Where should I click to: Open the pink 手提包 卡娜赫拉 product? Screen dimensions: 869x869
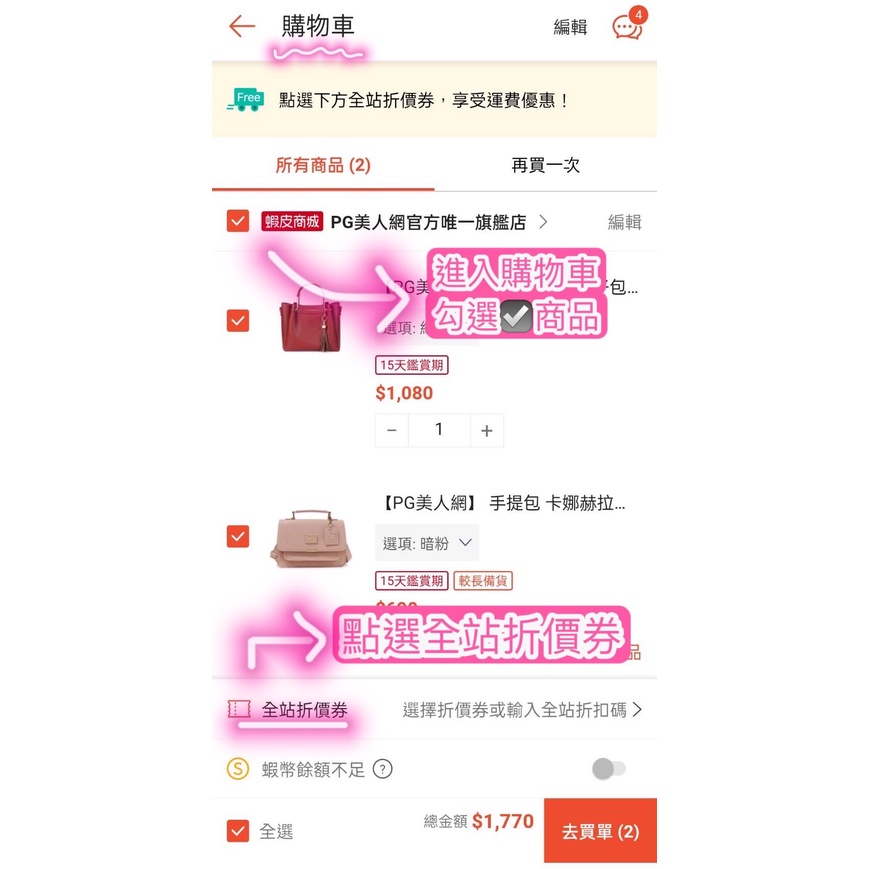tap(503, 503)
